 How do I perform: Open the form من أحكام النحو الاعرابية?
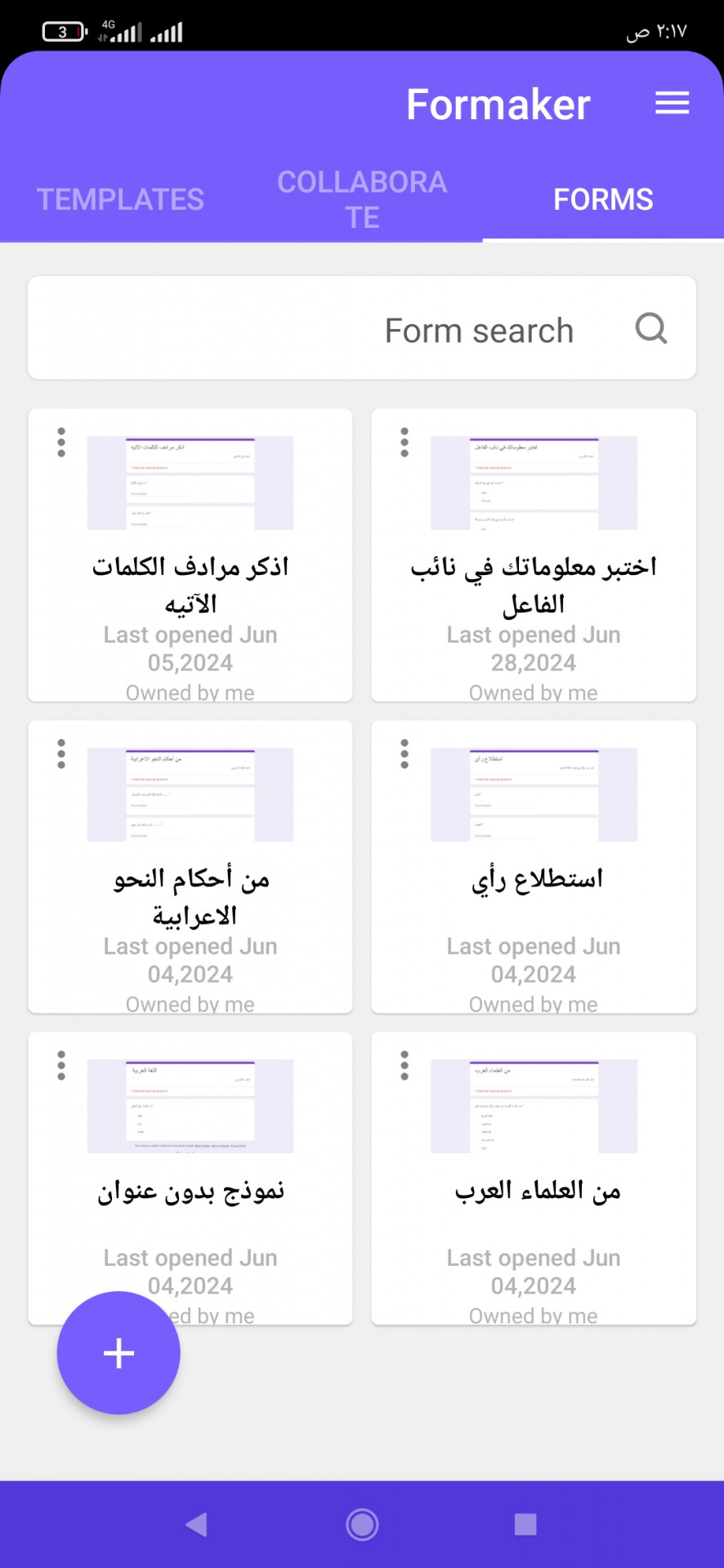[x=190, y=866]
